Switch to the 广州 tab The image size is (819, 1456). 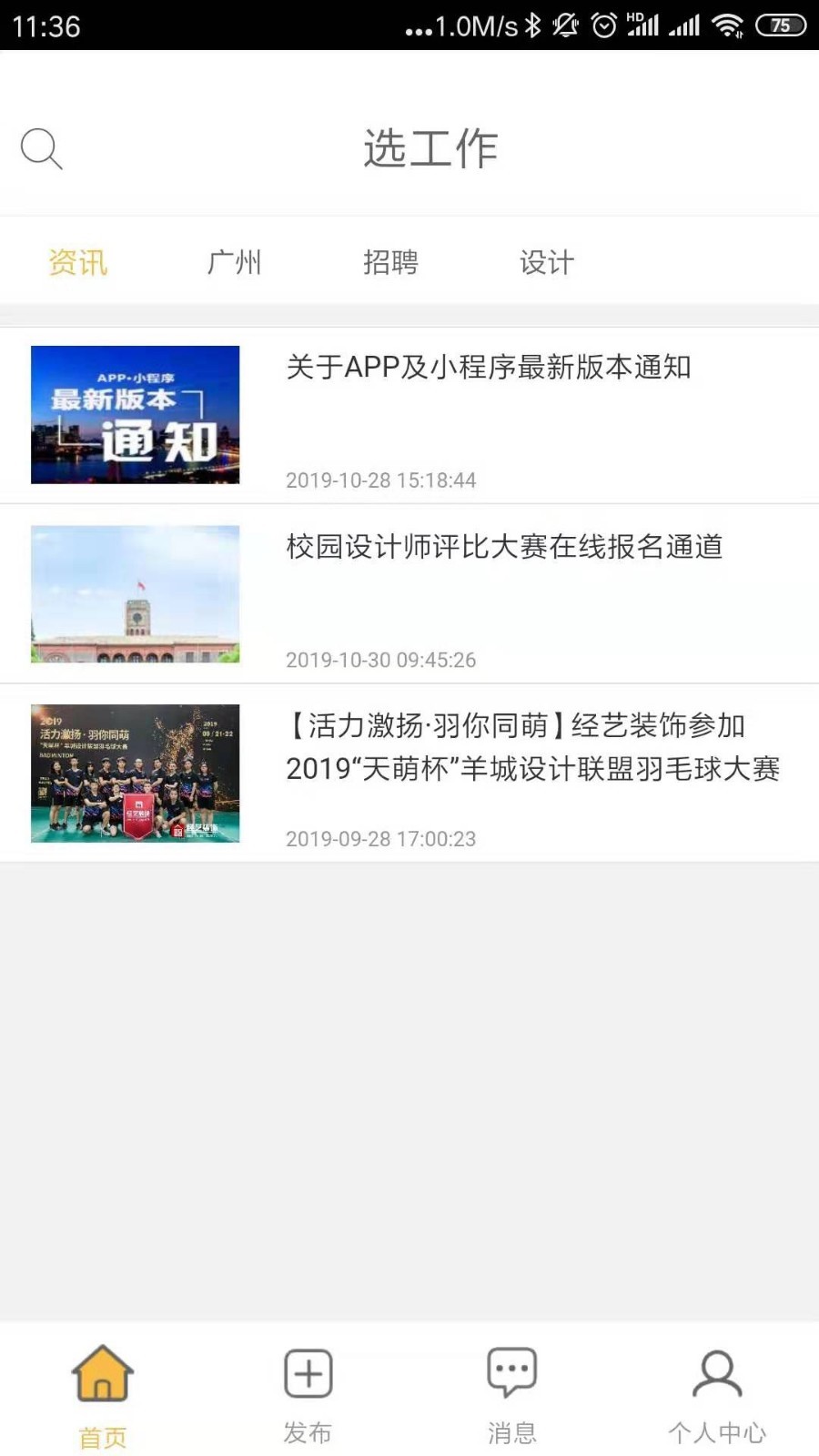[x=234, y=262]
